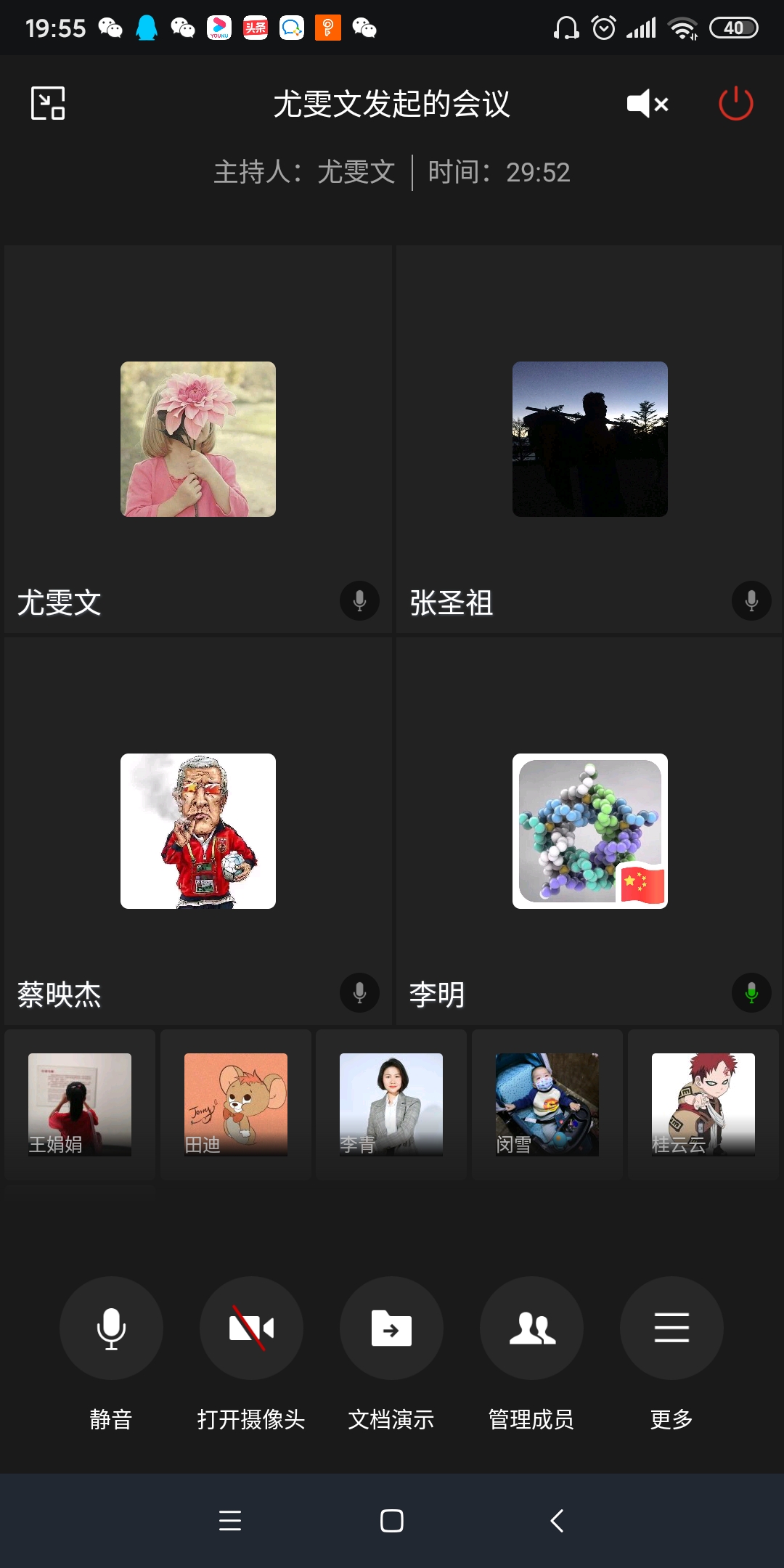Turn on camera via 打开摄像头
This screenshot has width=784, height=1568.
coord(251,1328)
